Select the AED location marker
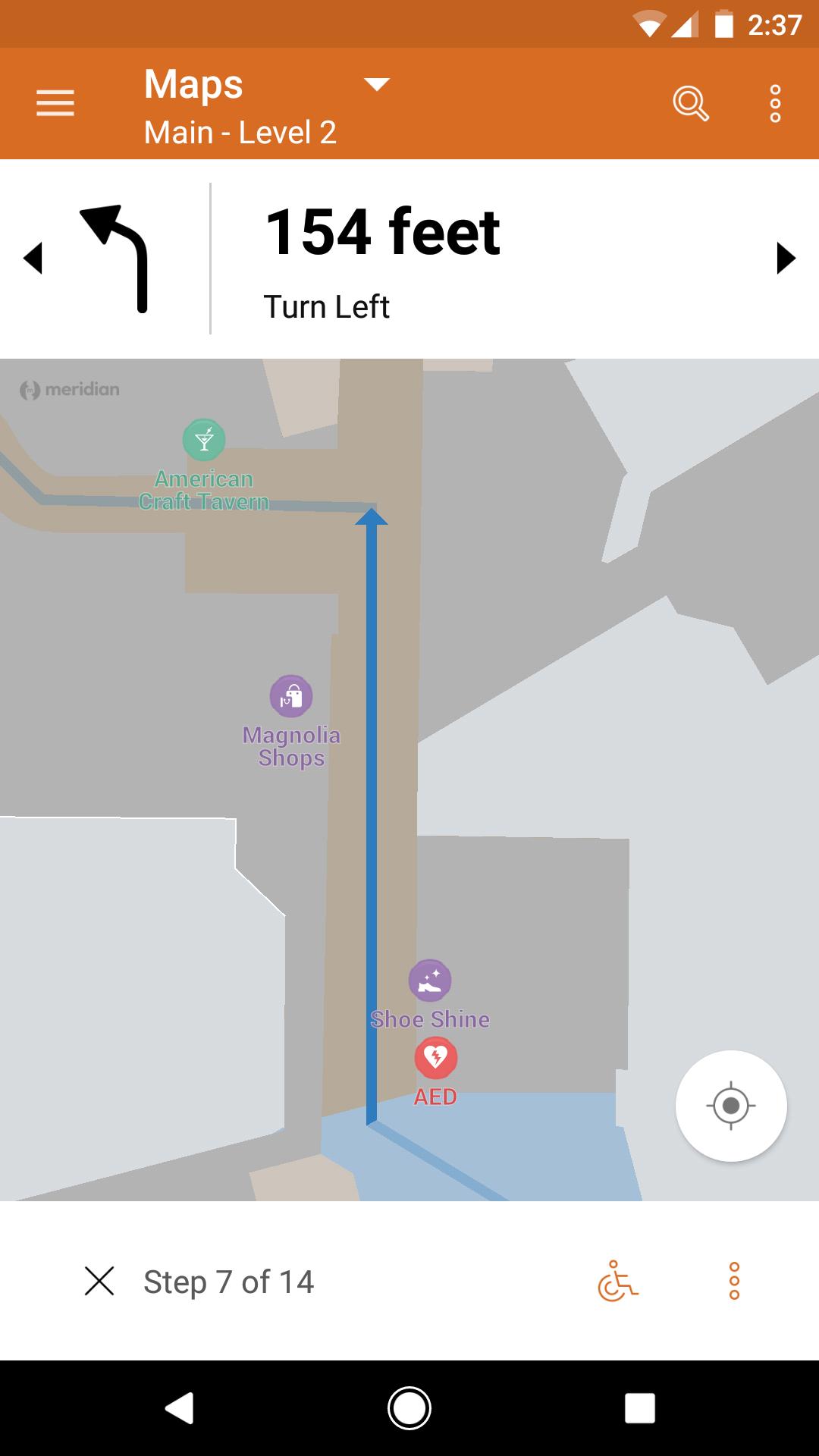819x1456 pixels. coord(435,1057)
